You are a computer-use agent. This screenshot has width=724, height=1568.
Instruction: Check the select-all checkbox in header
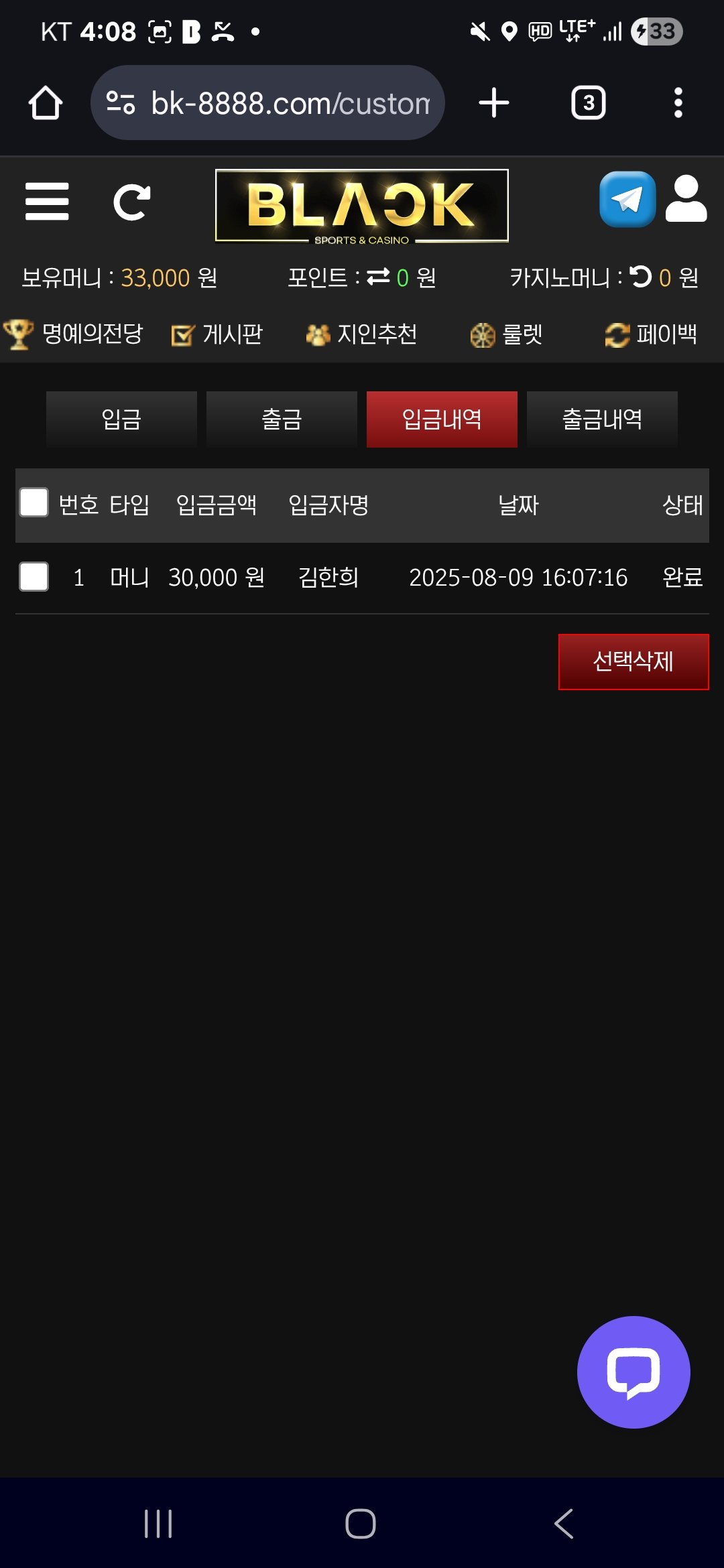(x=34, y=503)
